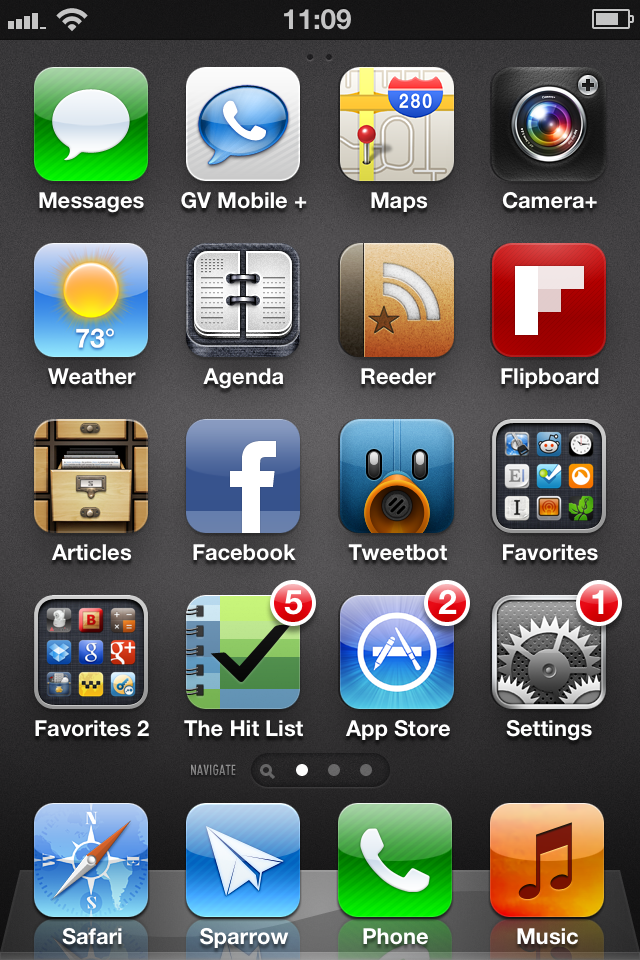Open the Phone app
The width and height of the screenshot is (640, 960).
(x=396, y=860)
